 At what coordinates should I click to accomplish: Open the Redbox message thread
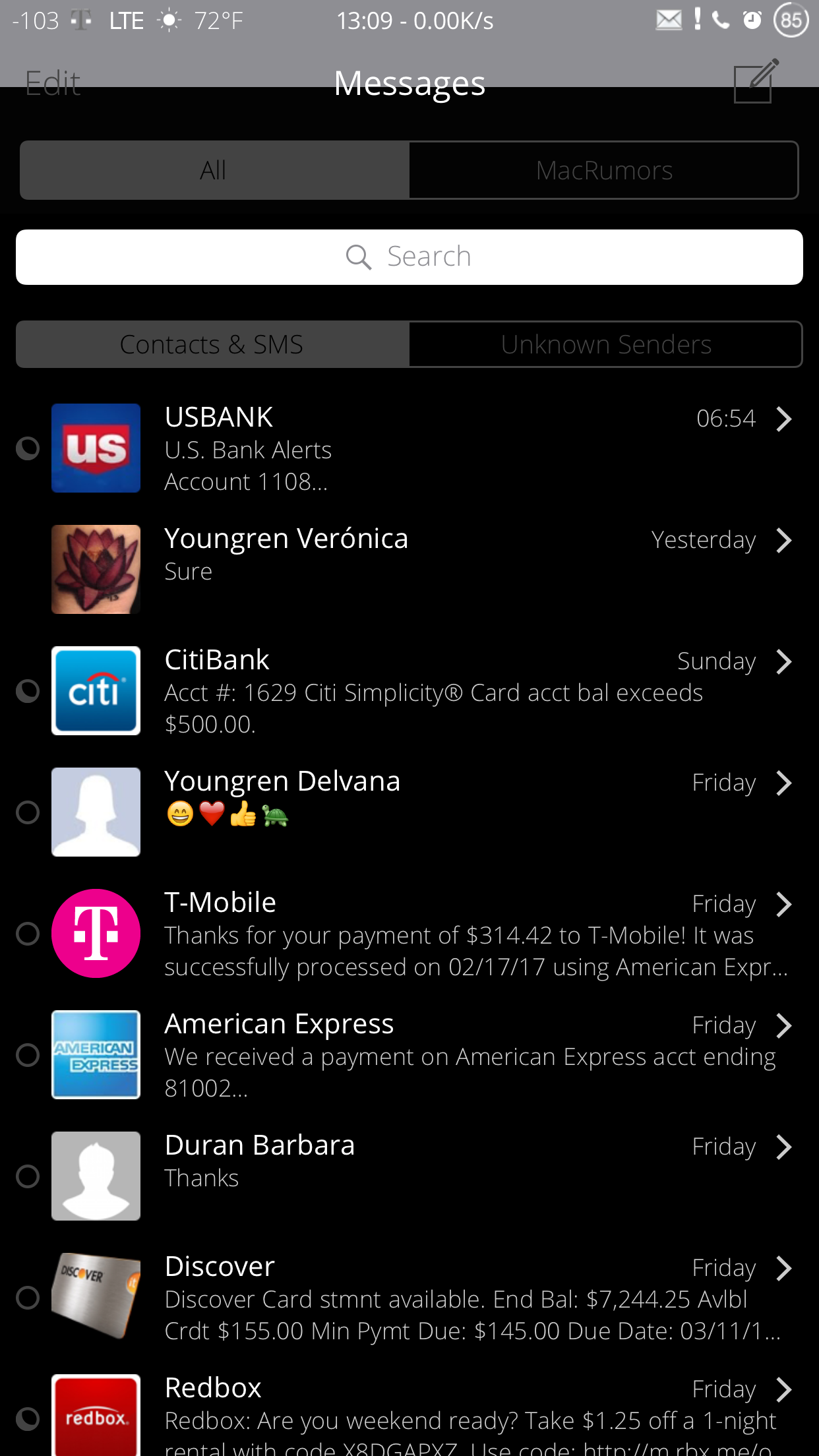click(409, 1411)
